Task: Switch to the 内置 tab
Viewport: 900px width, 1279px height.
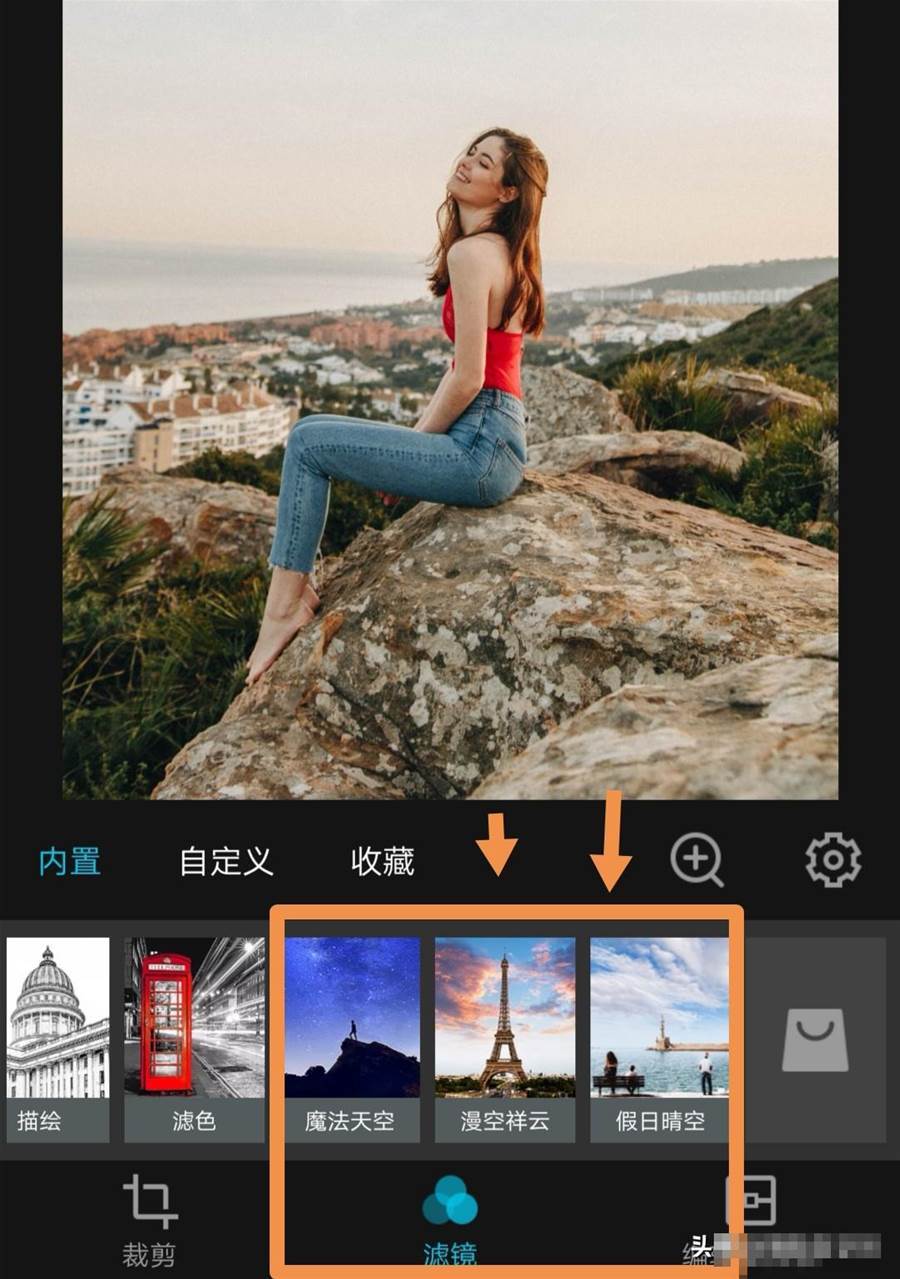Action: pyautogui.click(x=70, y=861)
